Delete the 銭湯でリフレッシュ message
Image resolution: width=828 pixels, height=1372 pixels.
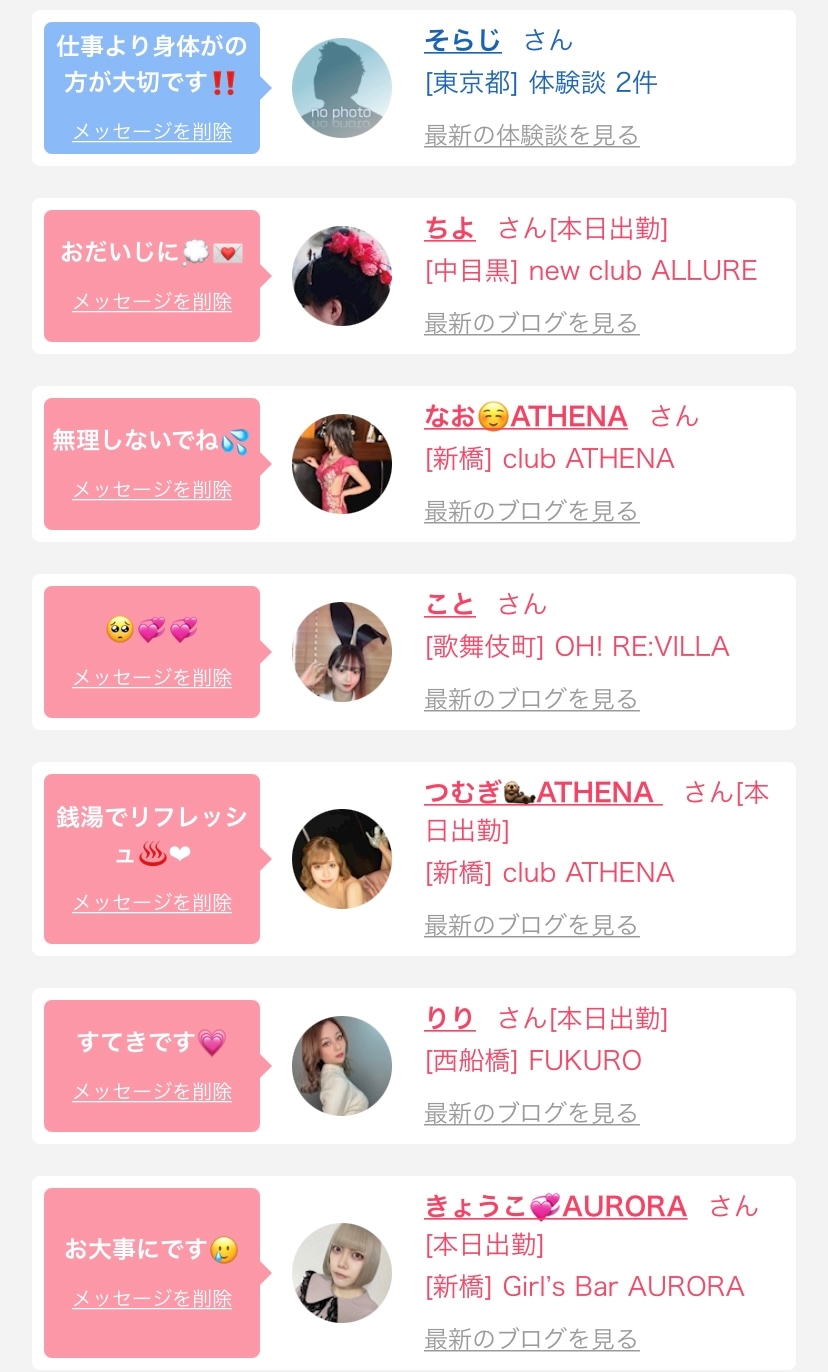tap(152, 902)
